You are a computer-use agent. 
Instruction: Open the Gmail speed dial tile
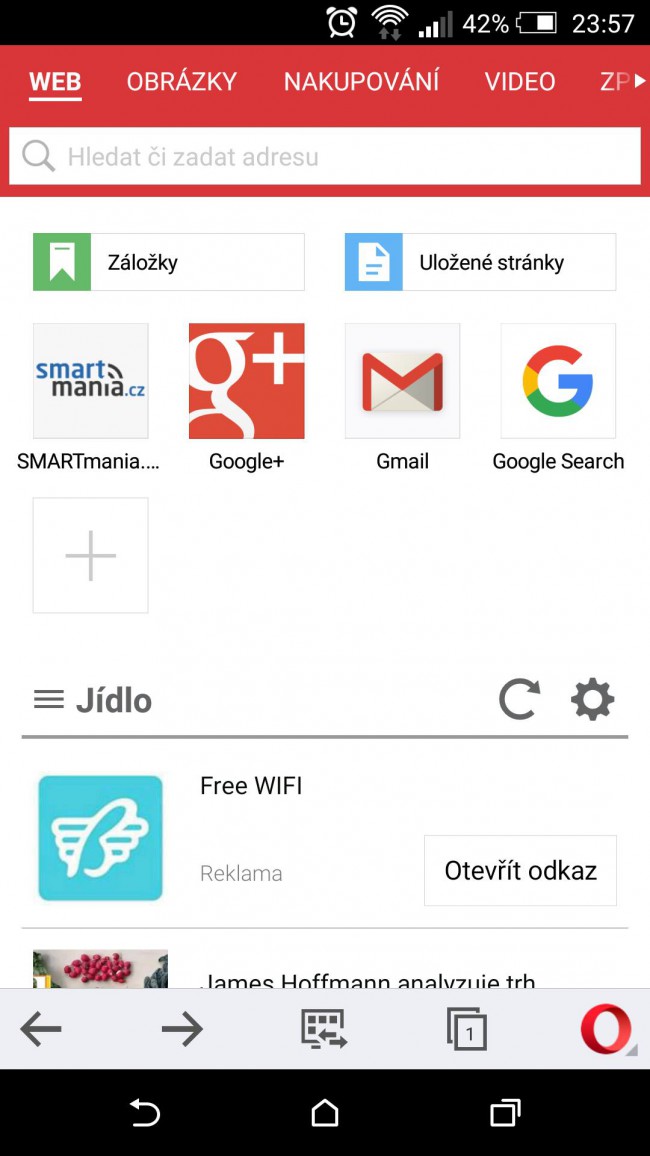click(x=402, y=381)
